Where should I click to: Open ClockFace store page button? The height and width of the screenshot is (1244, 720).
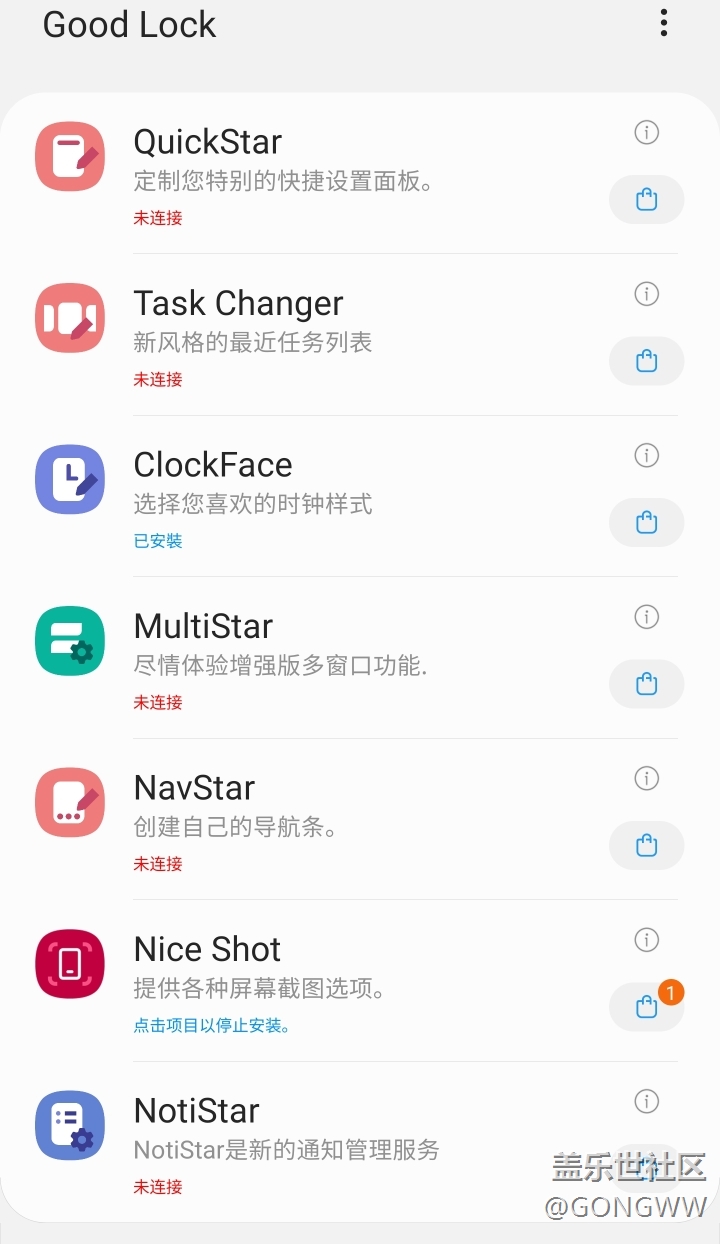coord(647,523)
